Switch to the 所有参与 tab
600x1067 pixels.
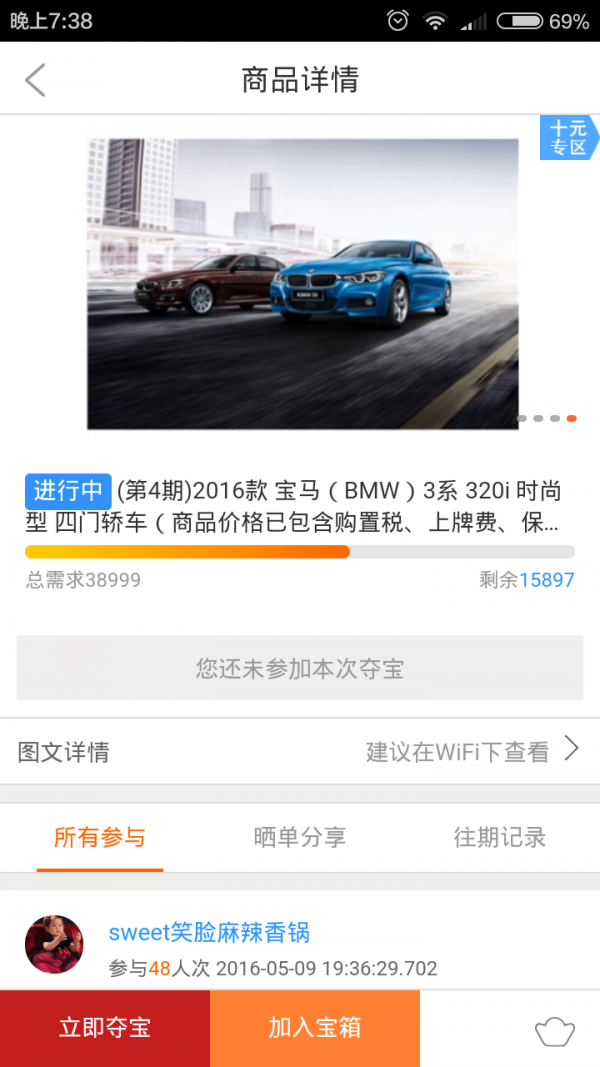pos(100,837)
